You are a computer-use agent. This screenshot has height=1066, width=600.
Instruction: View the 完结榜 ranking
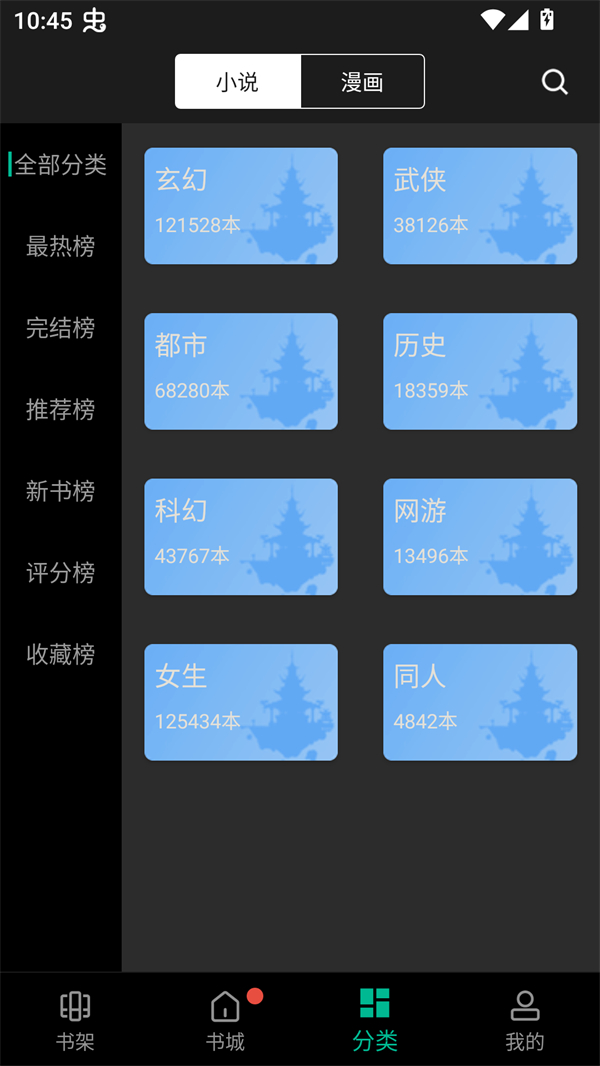(x=61, y=328)
